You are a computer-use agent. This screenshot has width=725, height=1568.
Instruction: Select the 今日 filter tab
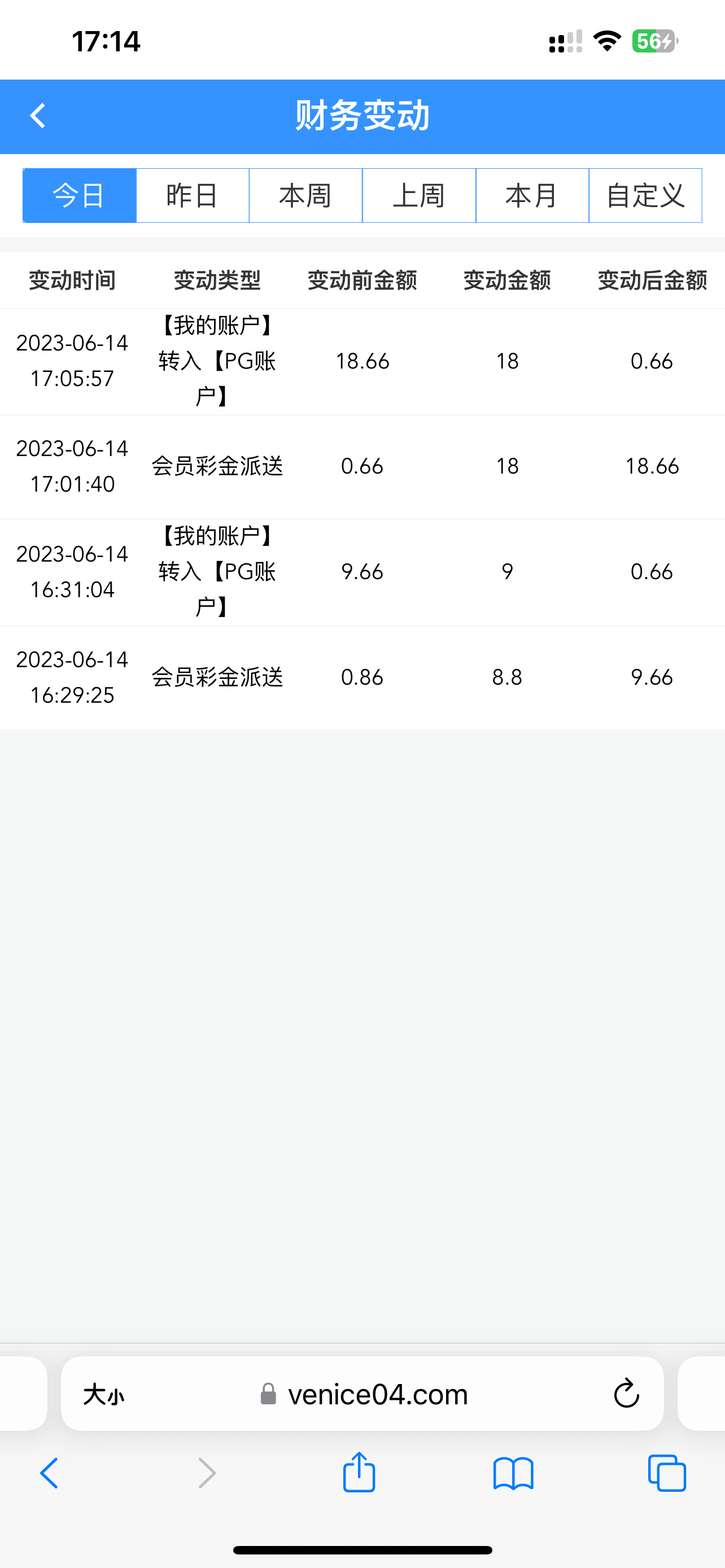(x=79, y=195)
